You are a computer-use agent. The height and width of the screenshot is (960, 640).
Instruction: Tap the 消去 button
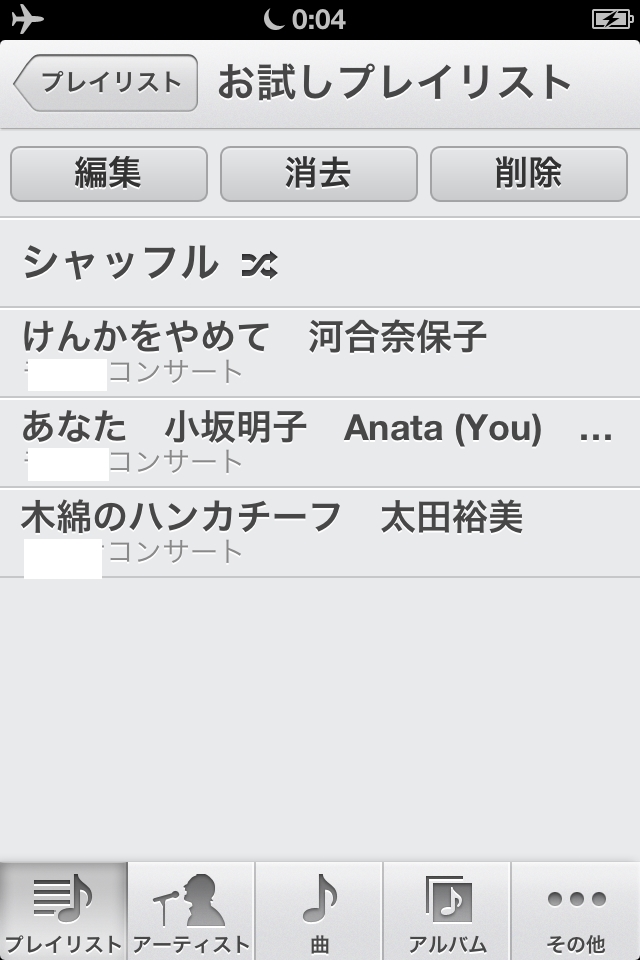coord(318,174)
